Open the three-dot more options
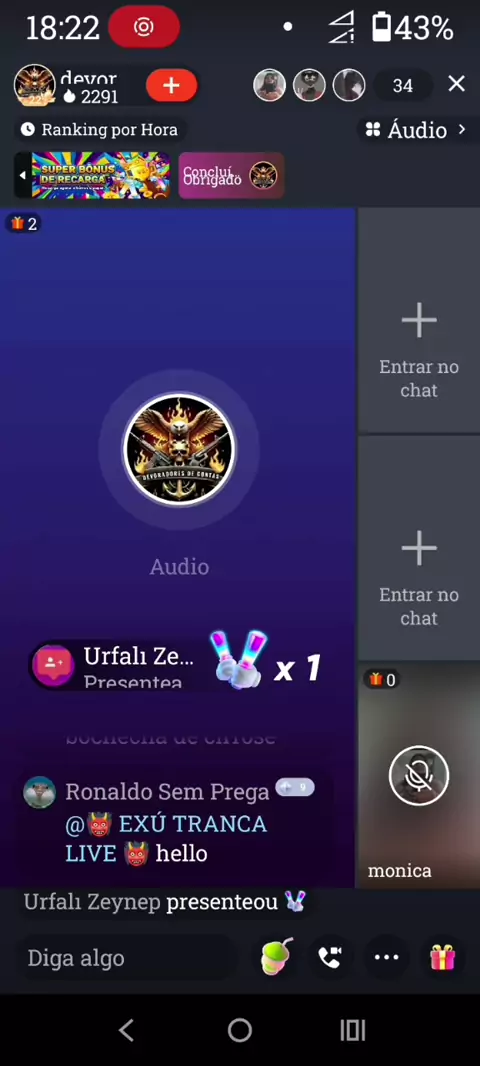This screenshot has width=480, height=1066. coord(386,957)
